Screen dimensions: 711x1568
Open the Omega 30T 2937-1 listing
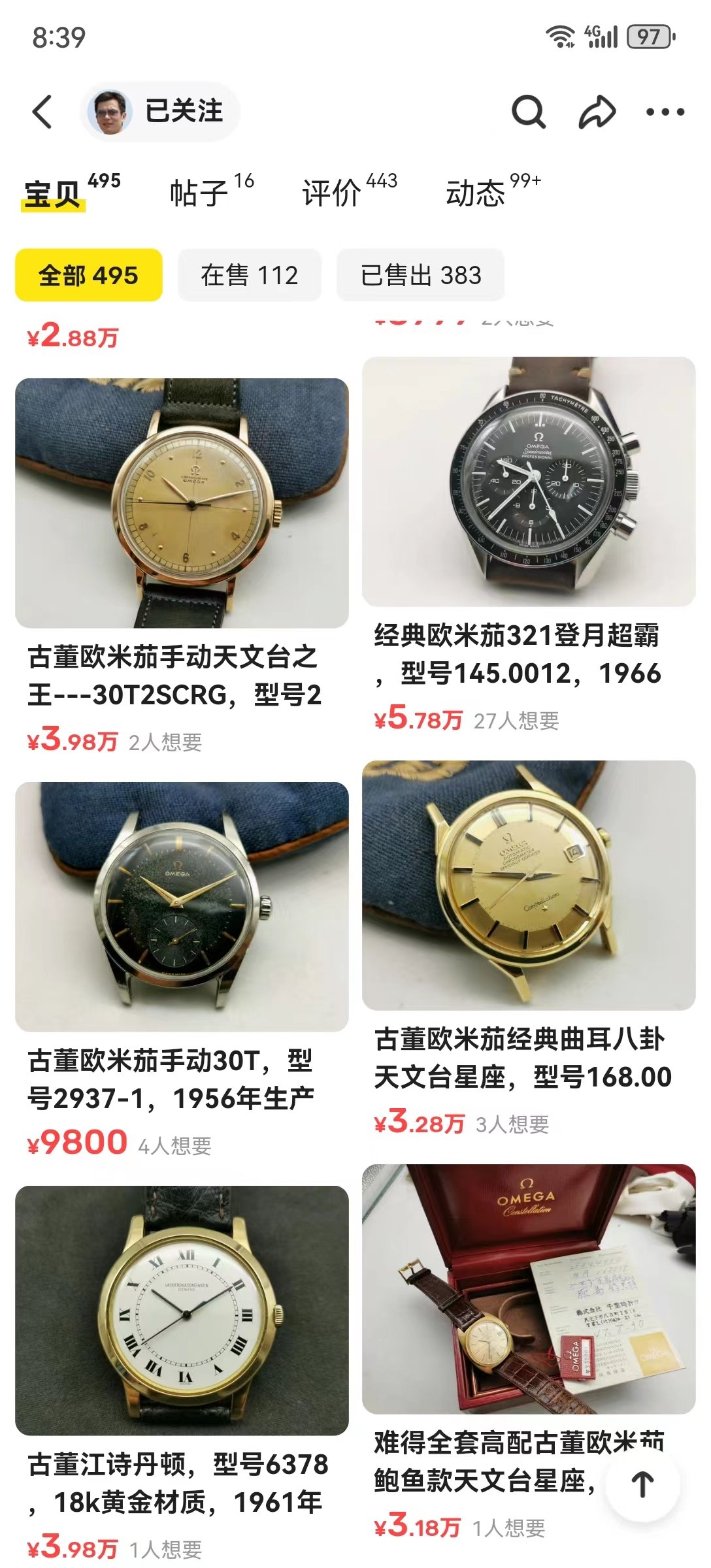pos(182,907)
